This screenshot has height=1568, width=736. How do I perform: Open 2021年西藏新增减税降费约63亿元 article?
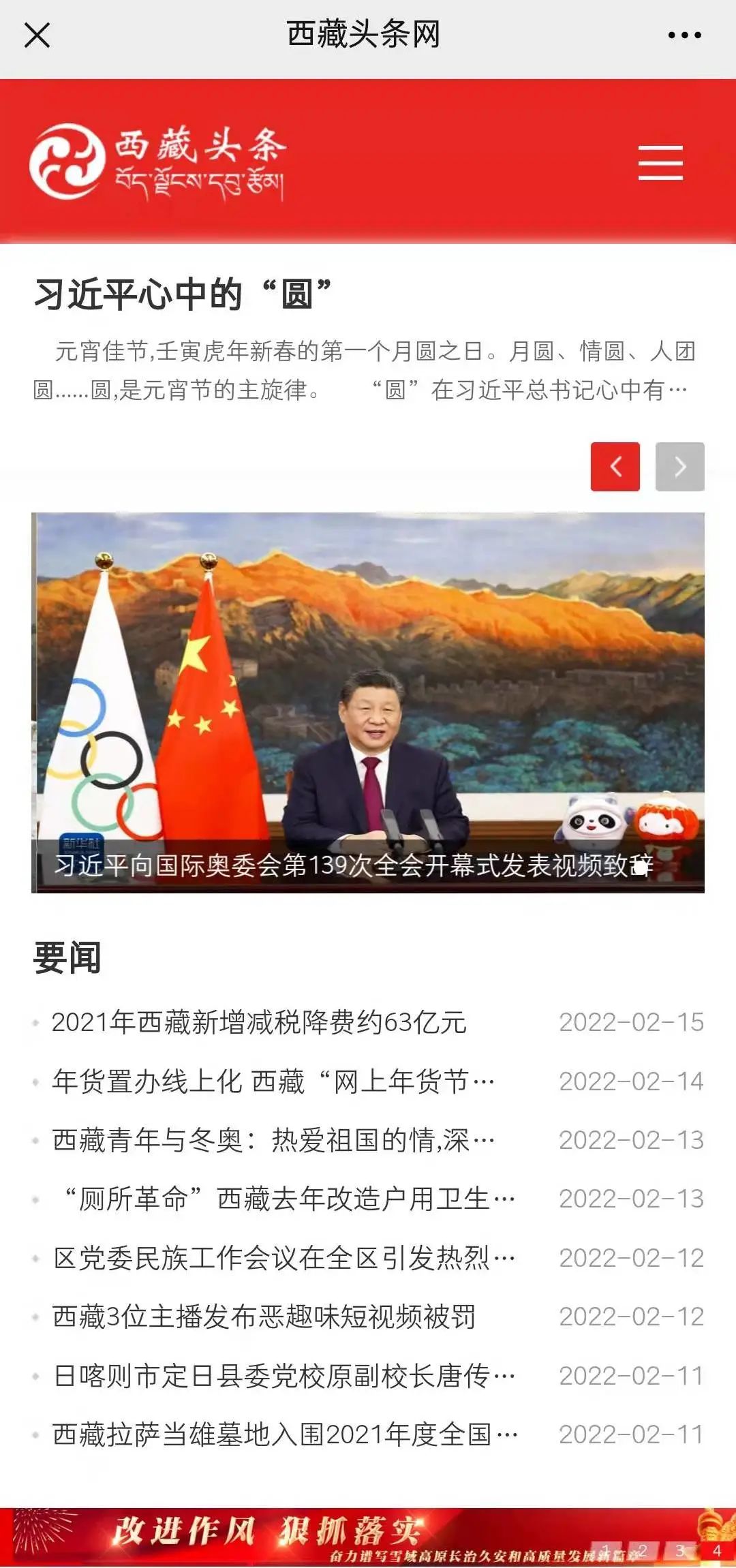click(x=259, y=1022)
